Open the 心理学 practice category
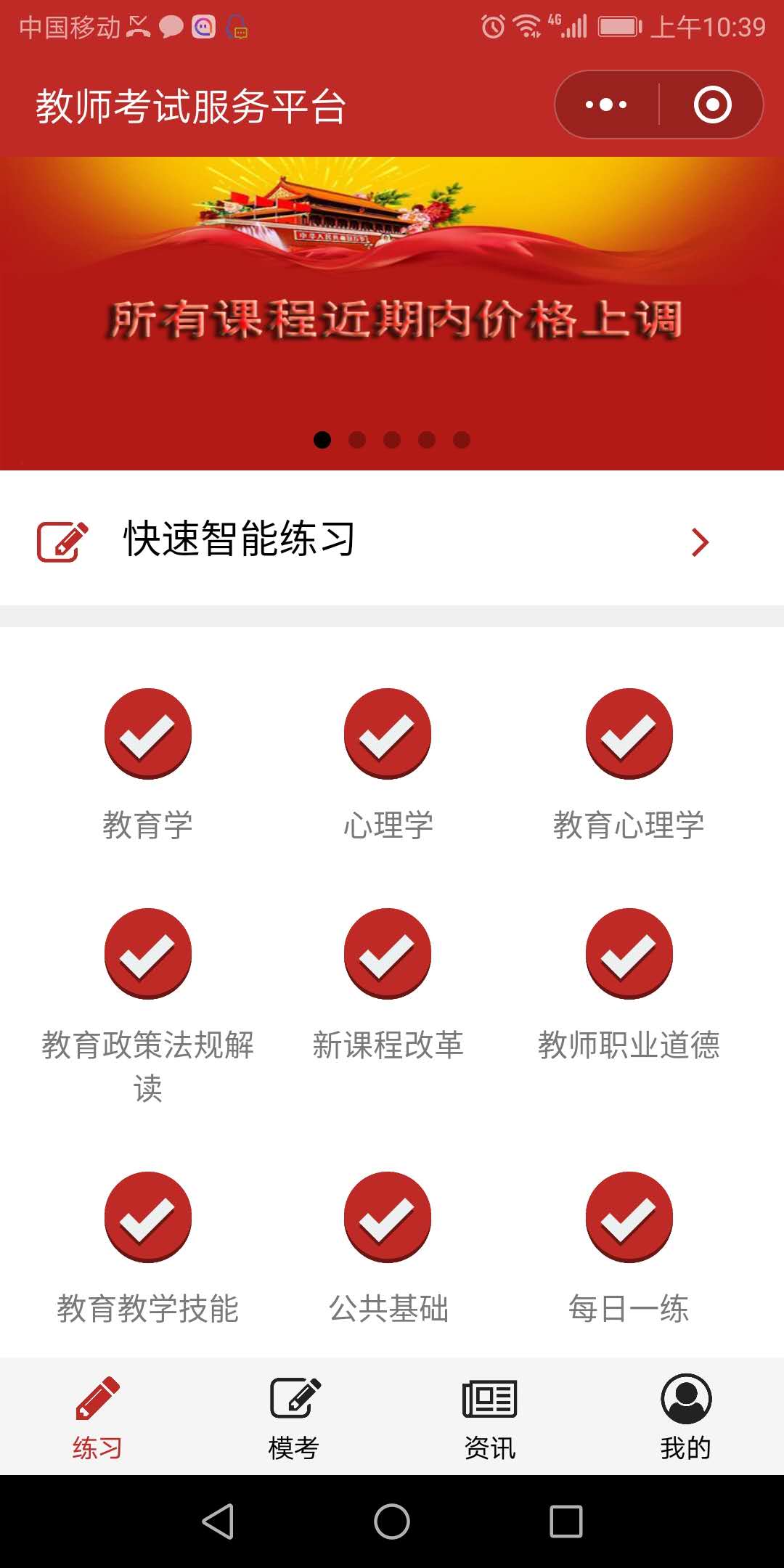 coord(388,762)
